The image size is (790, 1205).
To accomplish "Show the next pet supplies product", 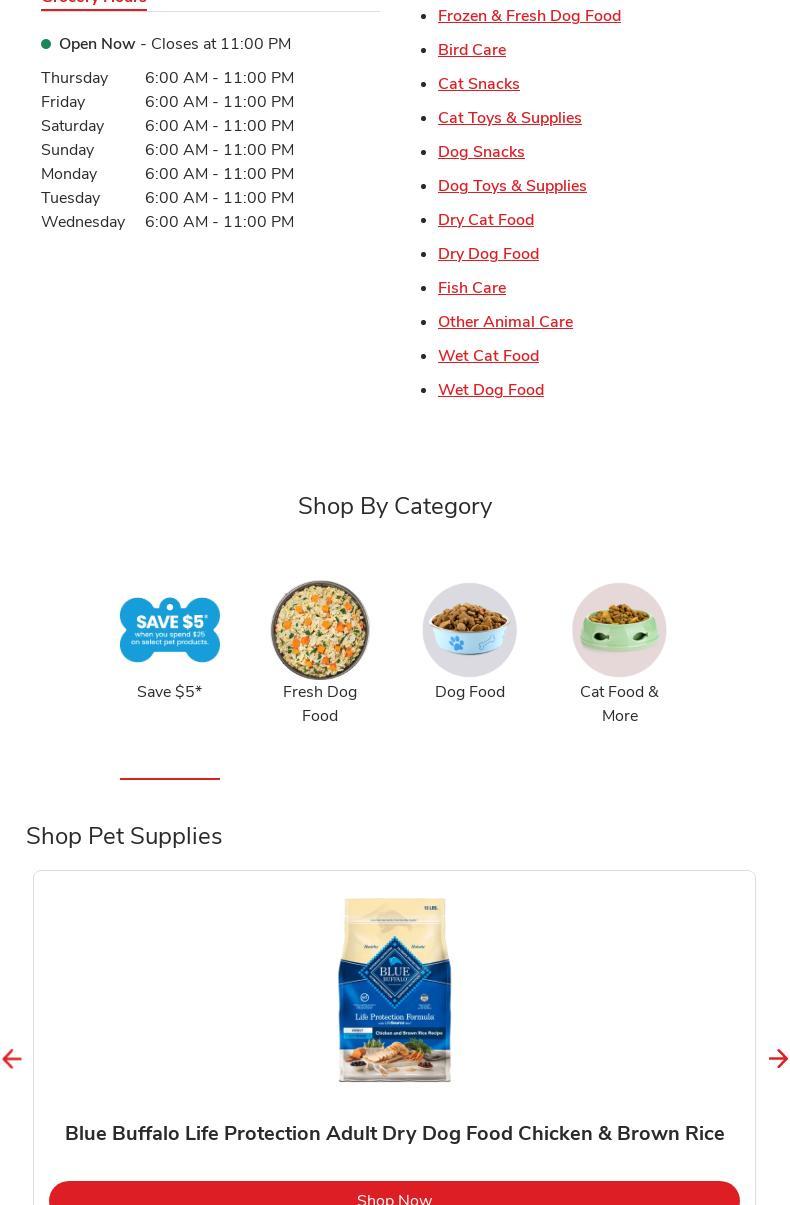I will point(778,1059).
